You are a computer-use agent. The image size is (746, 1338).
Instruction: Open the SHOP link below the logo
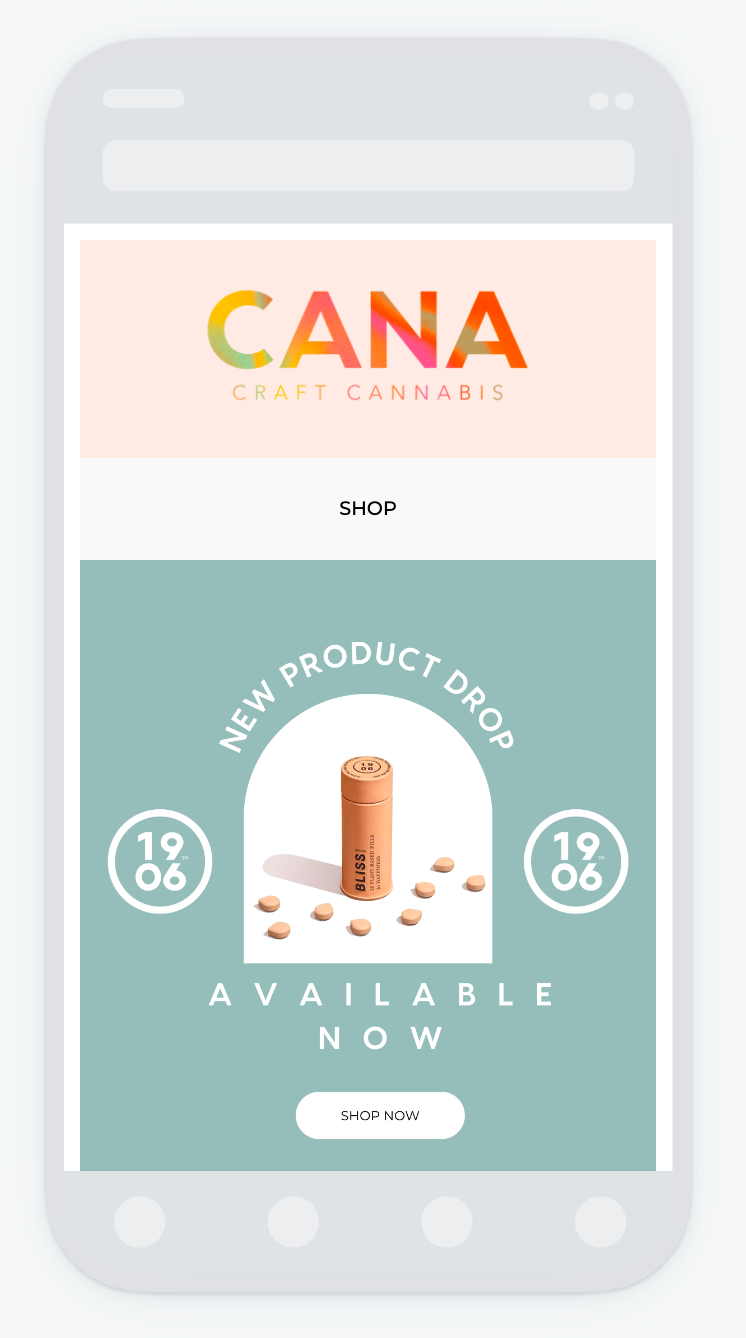(x=368, y=508)
